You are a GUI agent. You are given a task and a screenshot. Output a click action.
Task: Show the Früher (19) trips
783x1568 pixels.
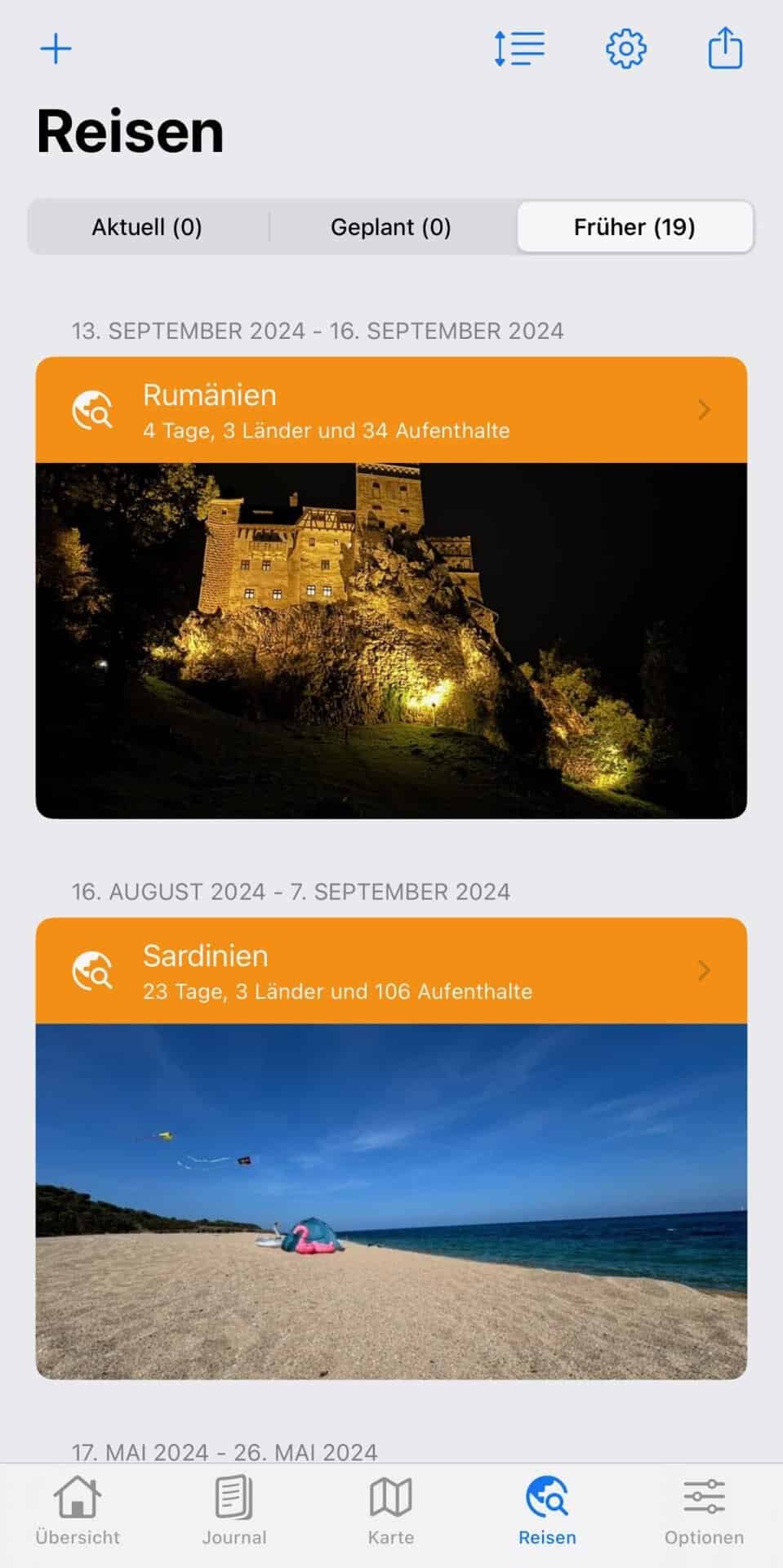coord(634,227)
